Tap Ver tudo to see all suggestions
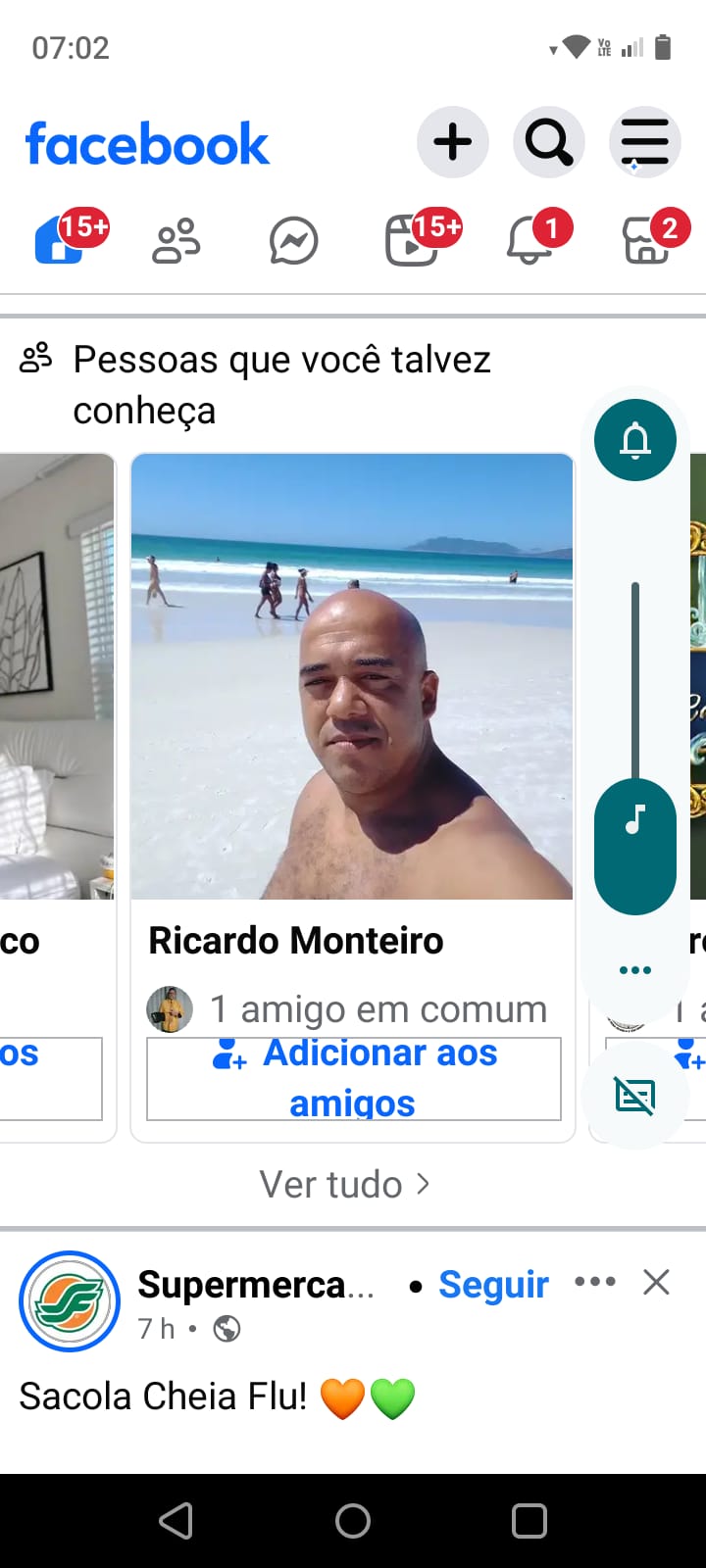The height and width of the screenshot is (1568, 706). tap(344, 1184)
